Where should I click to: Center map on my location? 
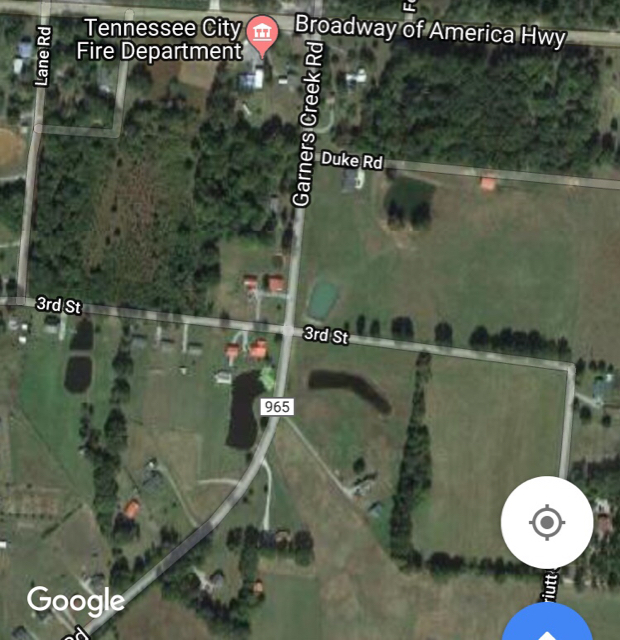pos(546,522)
